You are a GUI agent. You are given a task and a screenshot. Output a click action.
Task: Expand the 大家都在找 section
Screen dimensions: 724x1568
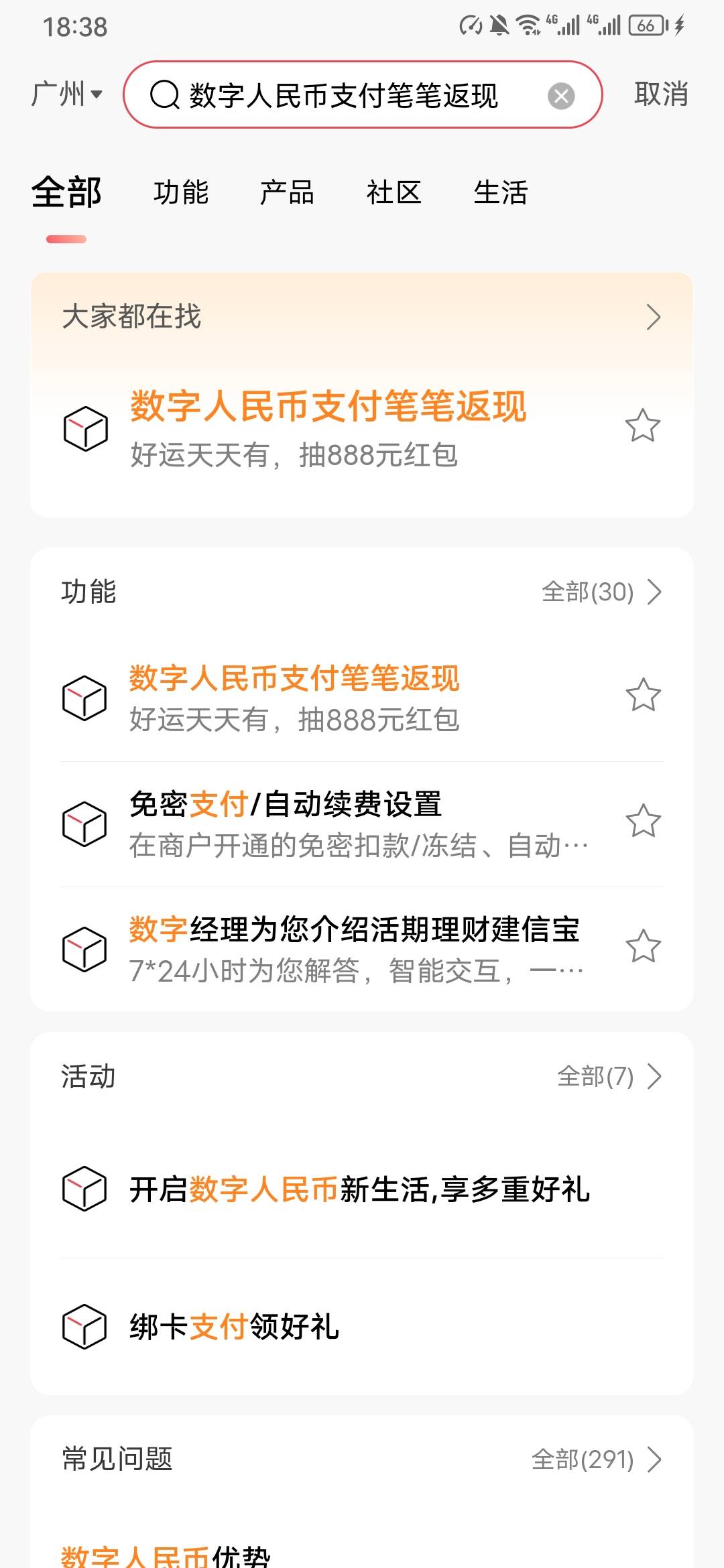[x=362, y=317]
